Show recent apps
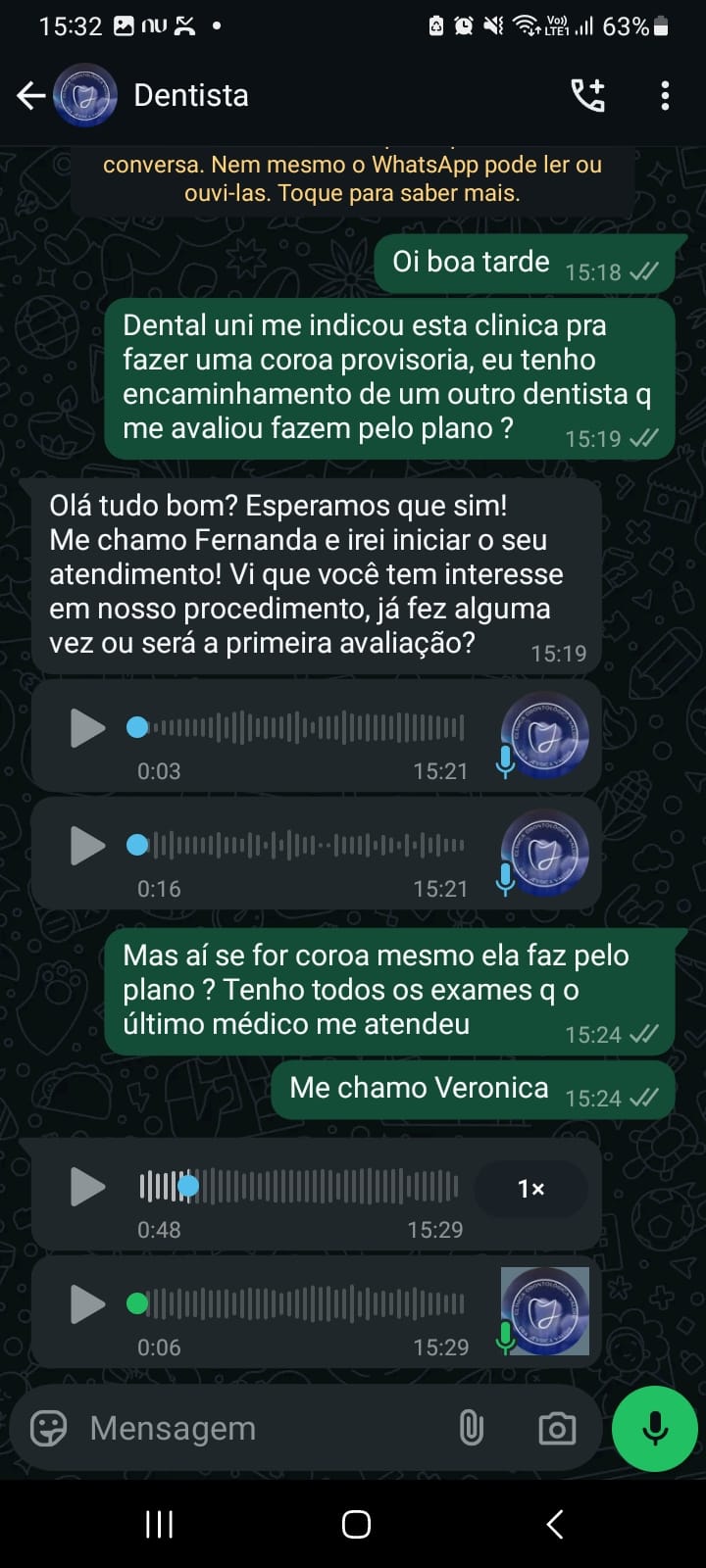This screenshot has width=706, height=1568. pyautogui.click(x=159, y=1524)
